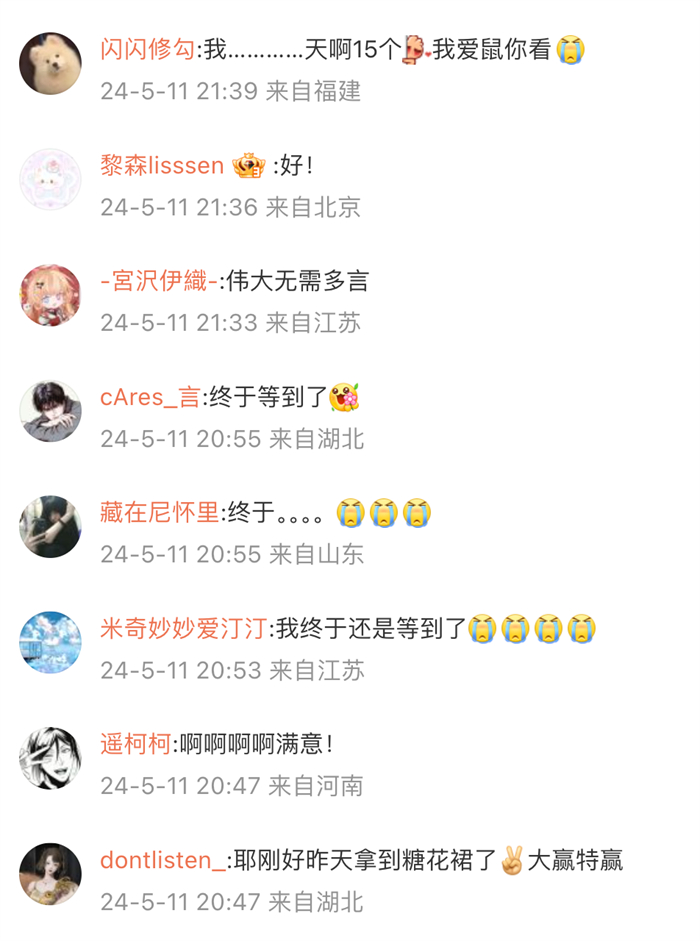This screenshot has width=700, height=941.
Task: View -宮沢伊織- user profile link
Action: (159, 281)
